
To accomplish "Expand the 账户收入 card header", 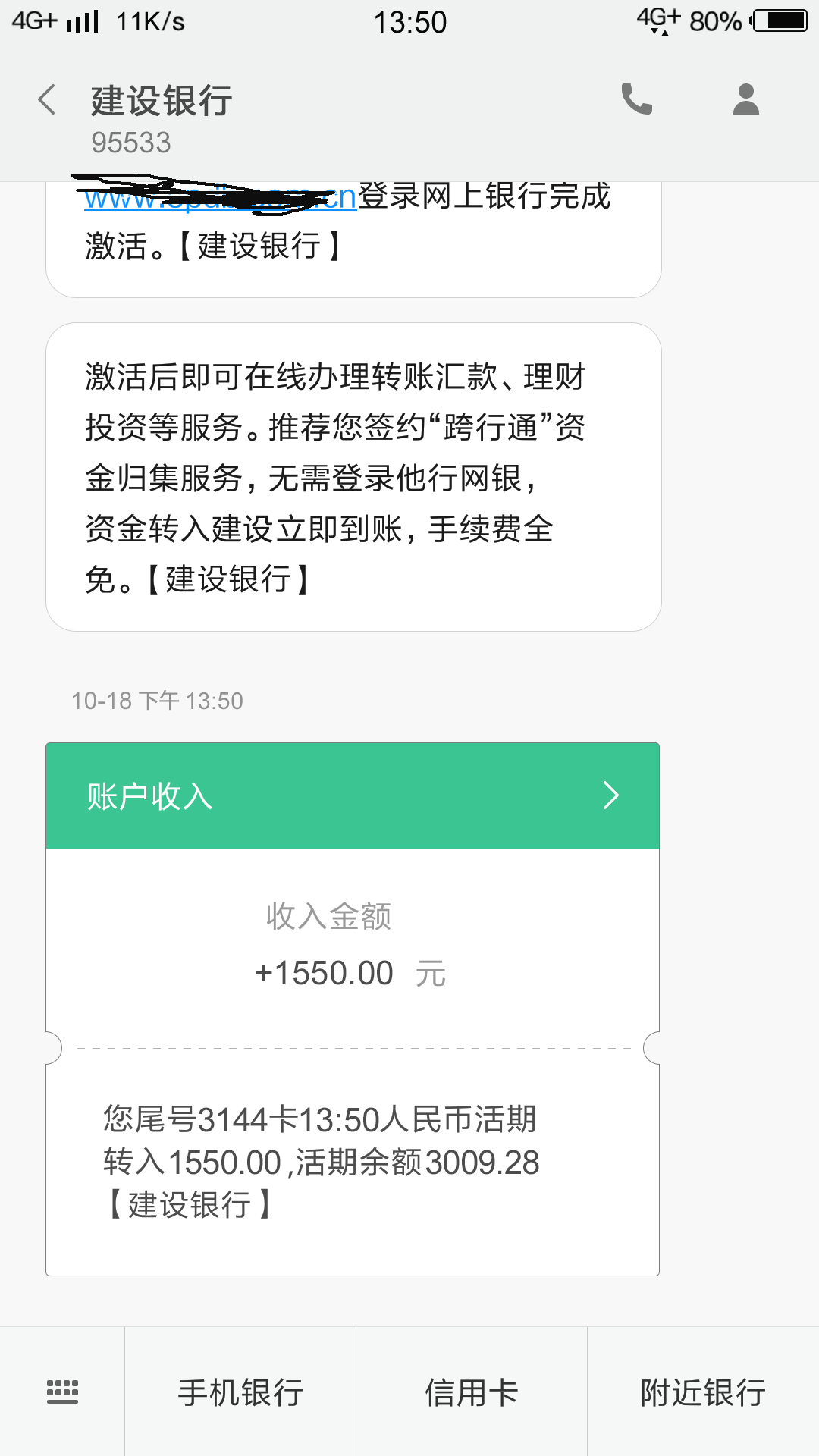I will click(x=353, y=795).
